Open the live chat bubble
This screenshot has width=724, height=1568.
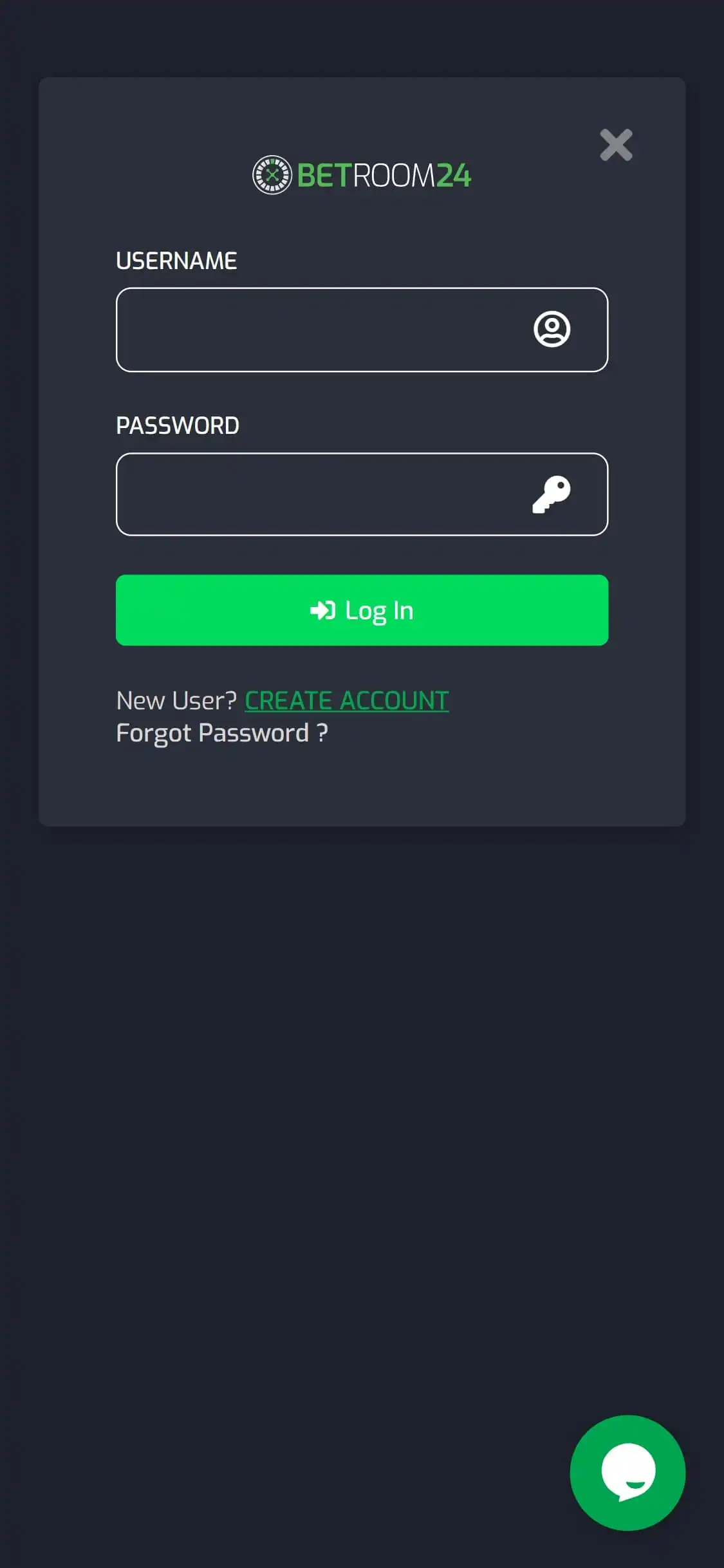pyautogui.click(x=627, y=1472)
